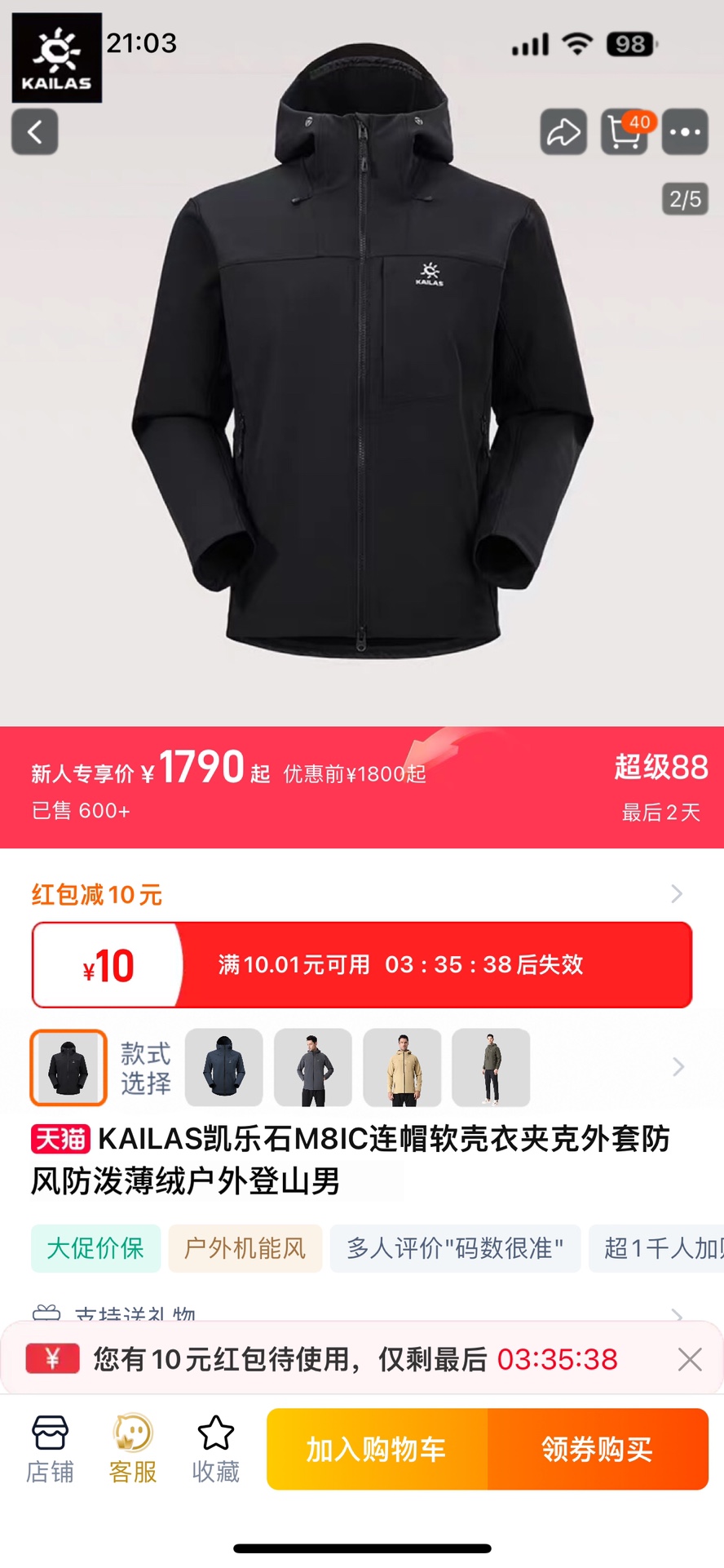Tap the 户外机能风 tag

pos(245,1248)
